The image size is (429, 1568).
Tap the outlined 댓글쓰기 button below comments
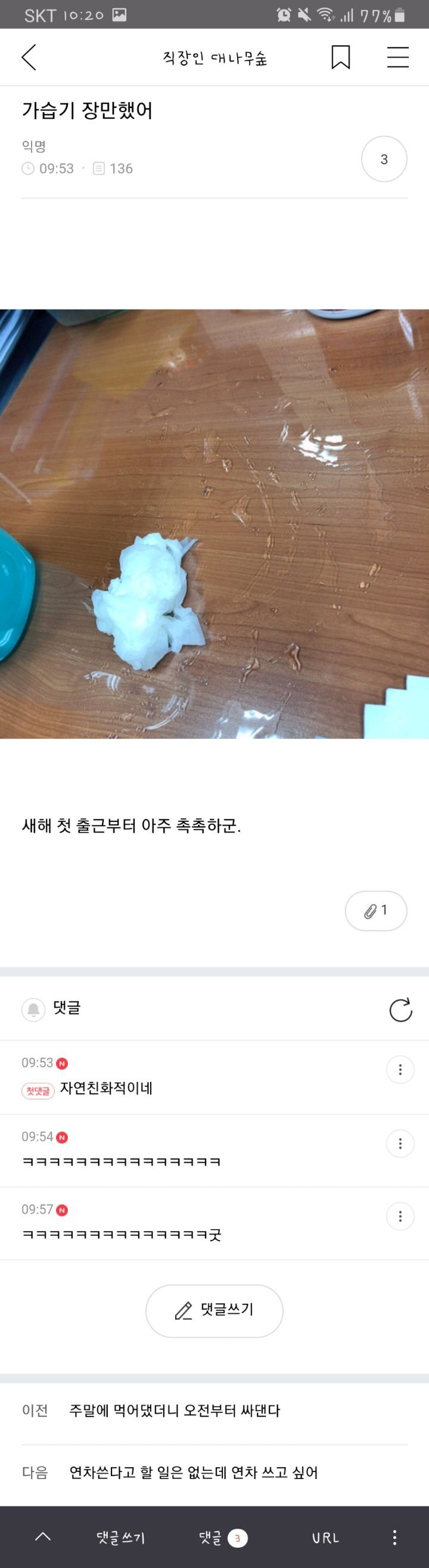click(214, 1310)
